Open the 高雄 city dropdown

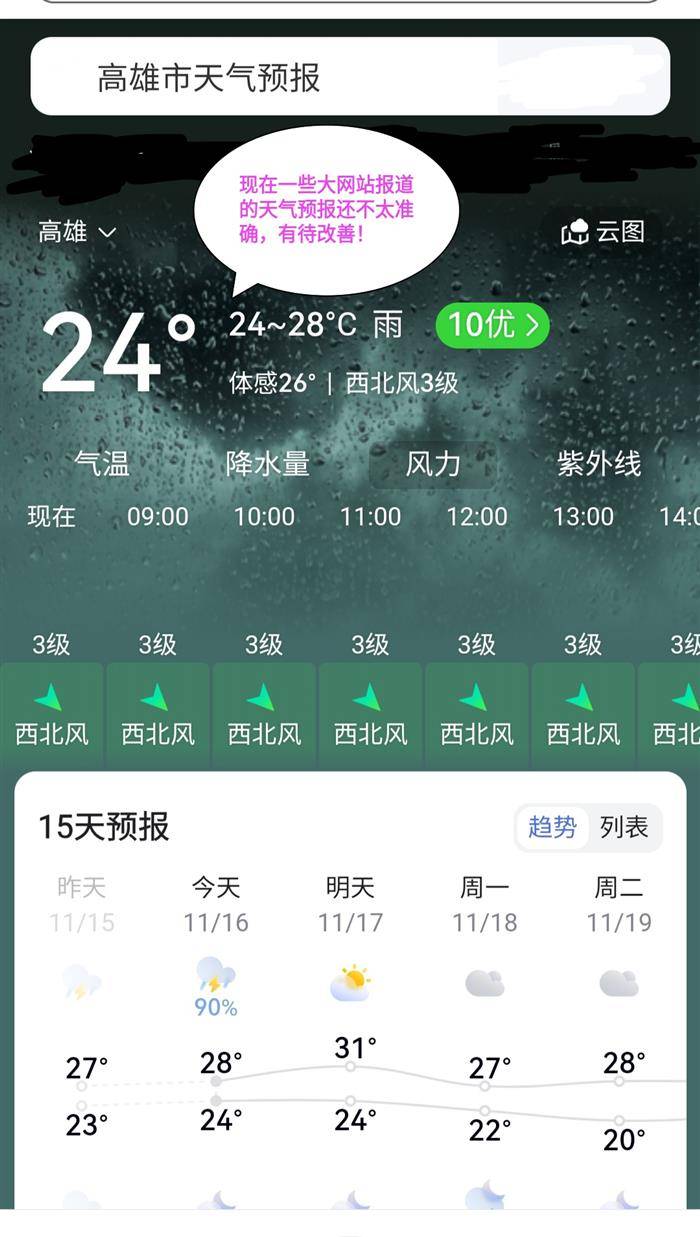77,232
